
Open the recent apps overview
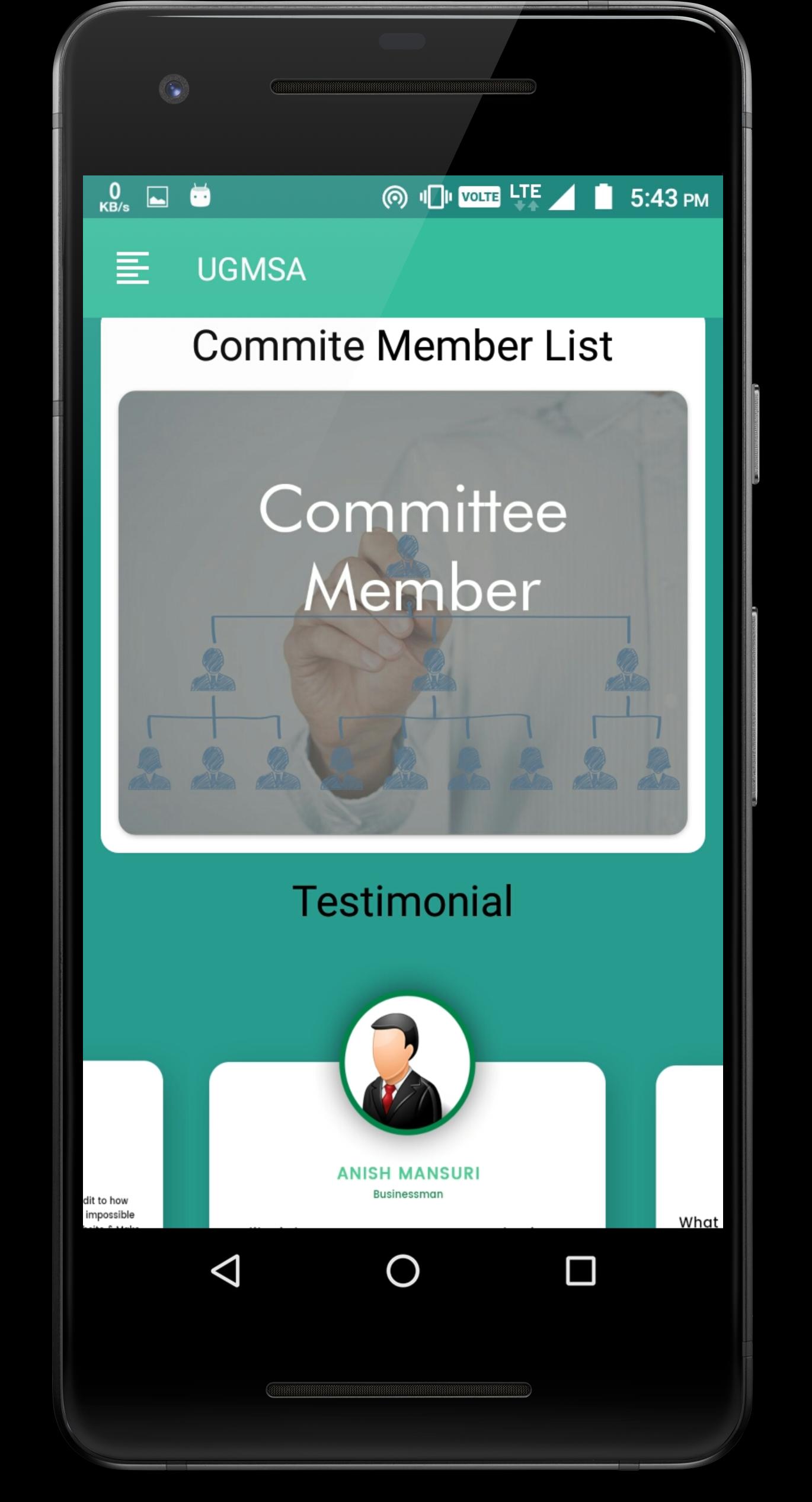pos(580,1270)
